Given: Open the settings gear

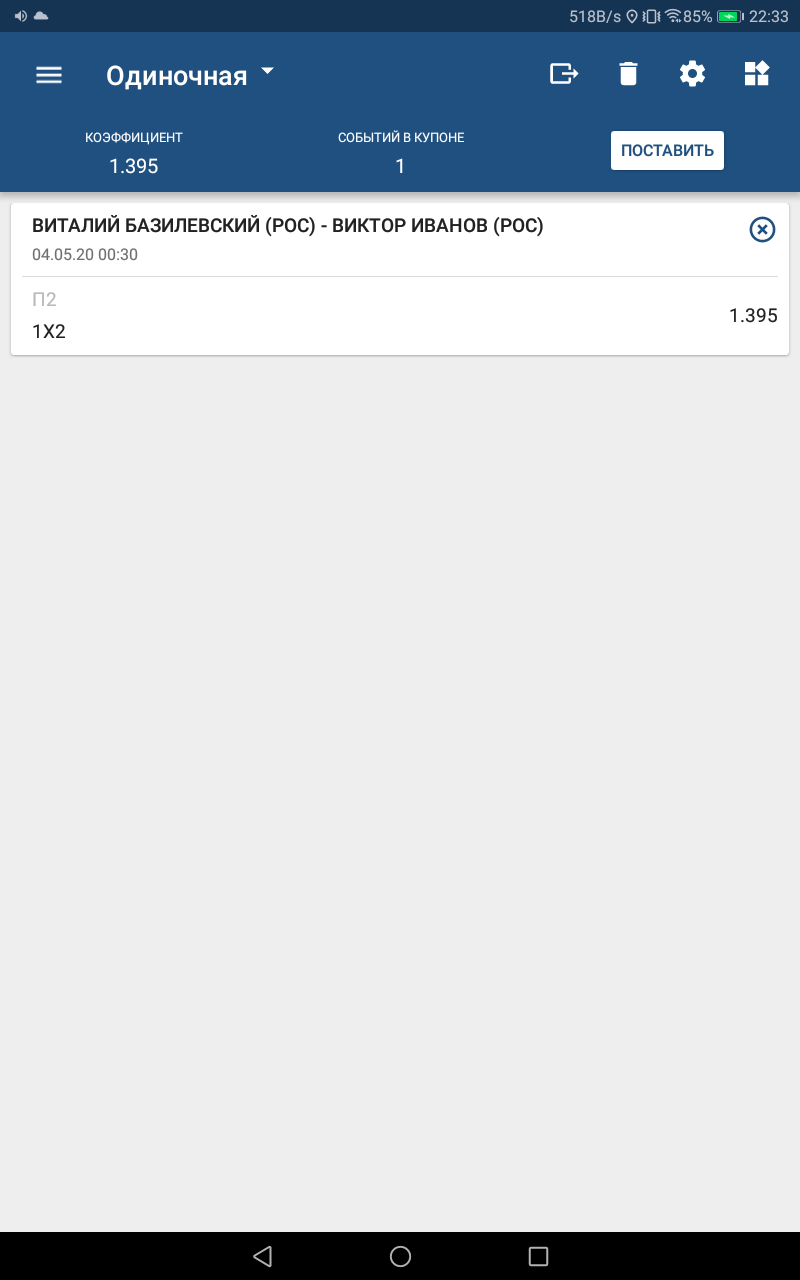Looking at the screenshot, I should 692,74.
